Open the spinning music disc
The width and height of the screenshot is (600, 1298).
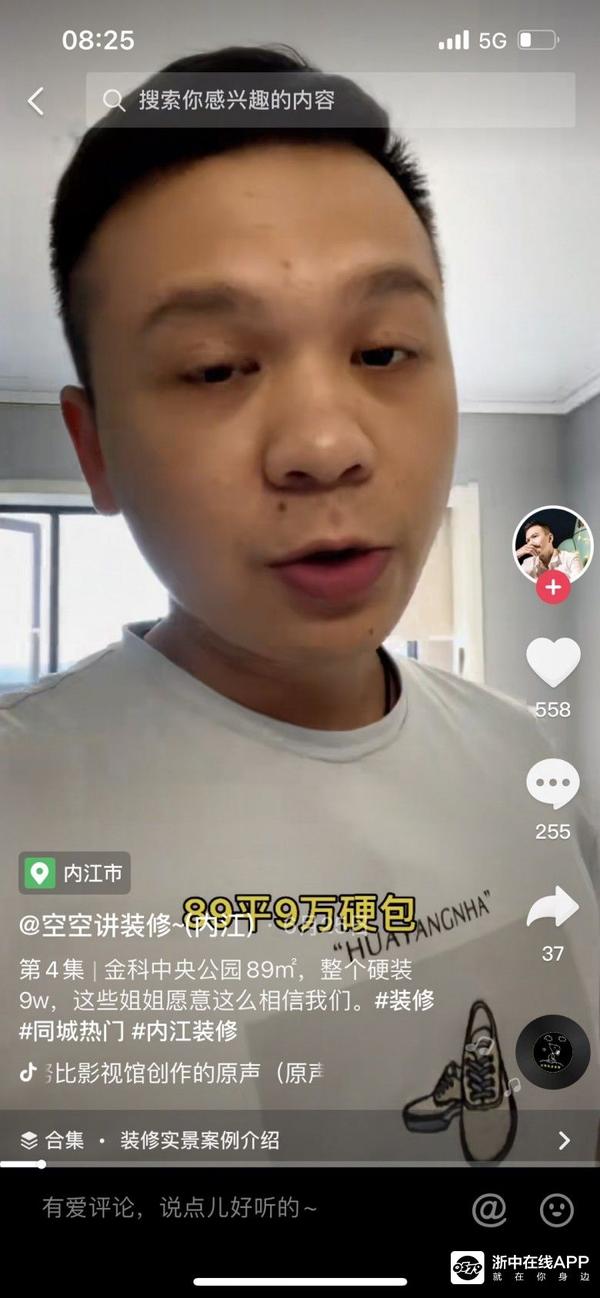[x=553, y=1052]
